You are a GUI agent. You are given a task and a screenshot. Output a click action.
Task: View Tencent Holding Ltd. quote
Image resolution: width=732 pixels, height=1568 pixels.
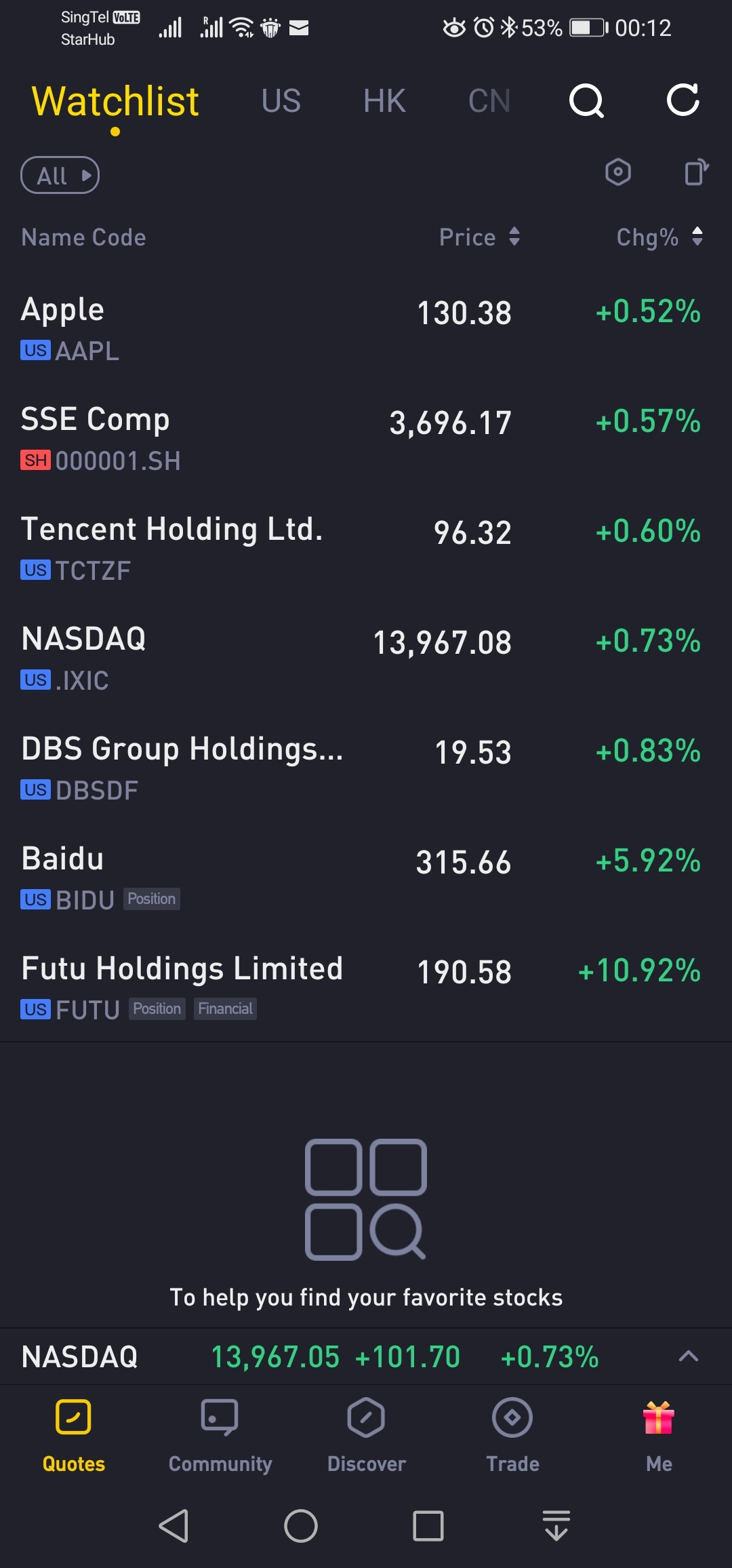point(366,548)
